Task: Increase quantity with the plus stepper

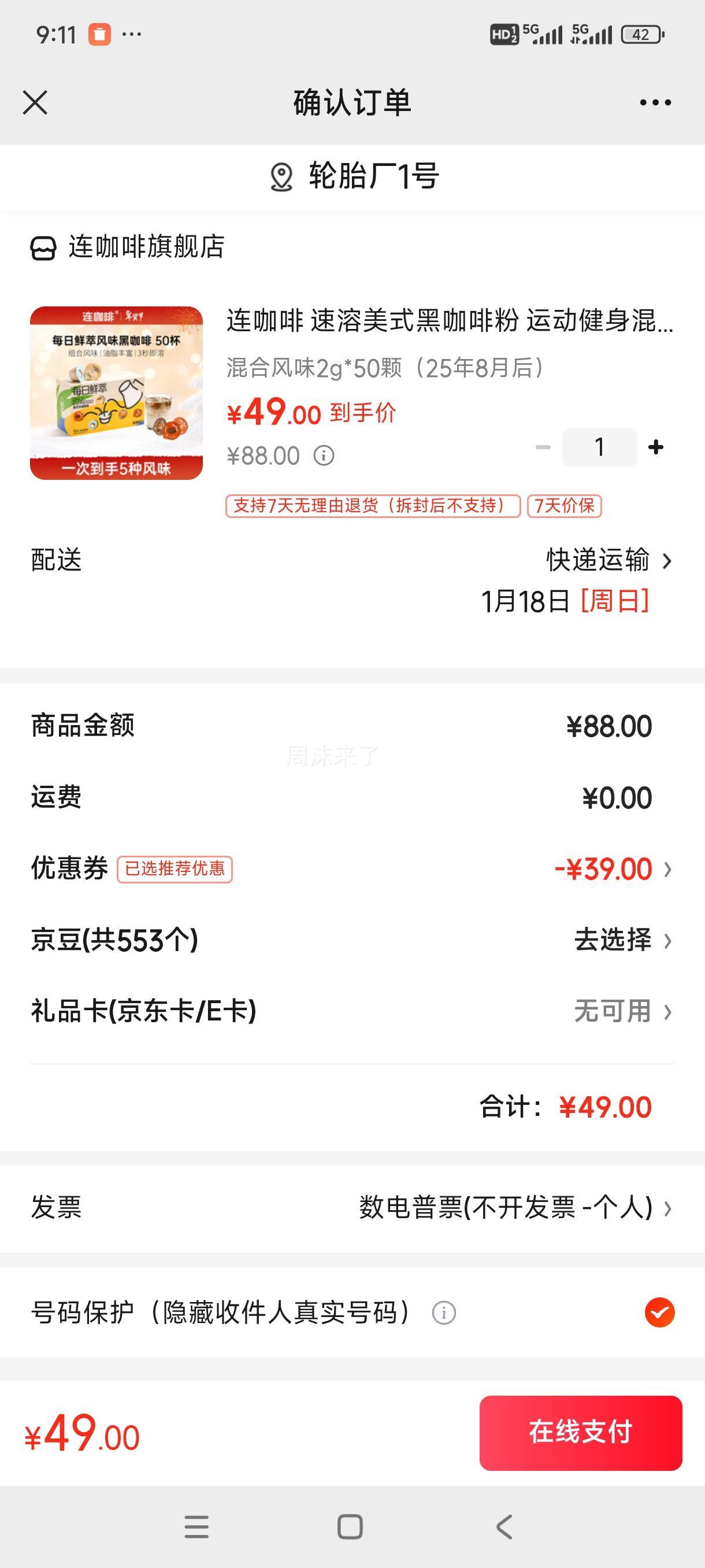Action: (655, 448)
